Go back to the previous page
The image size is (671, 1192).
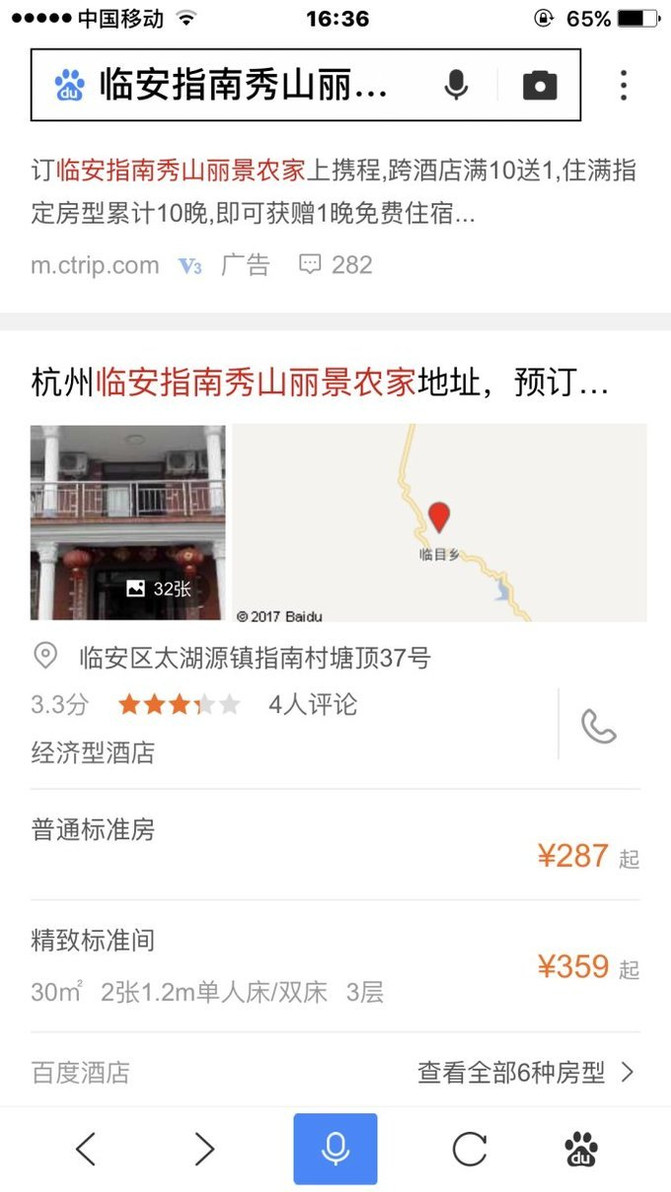point(87,1149)
